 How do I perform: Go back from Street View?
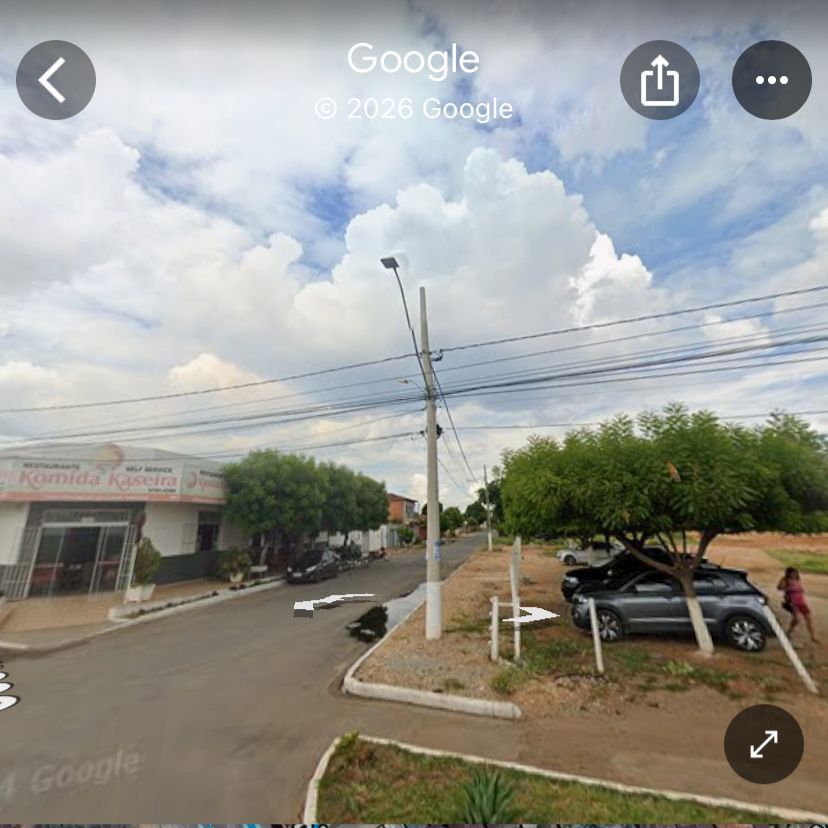pos(55,80)
